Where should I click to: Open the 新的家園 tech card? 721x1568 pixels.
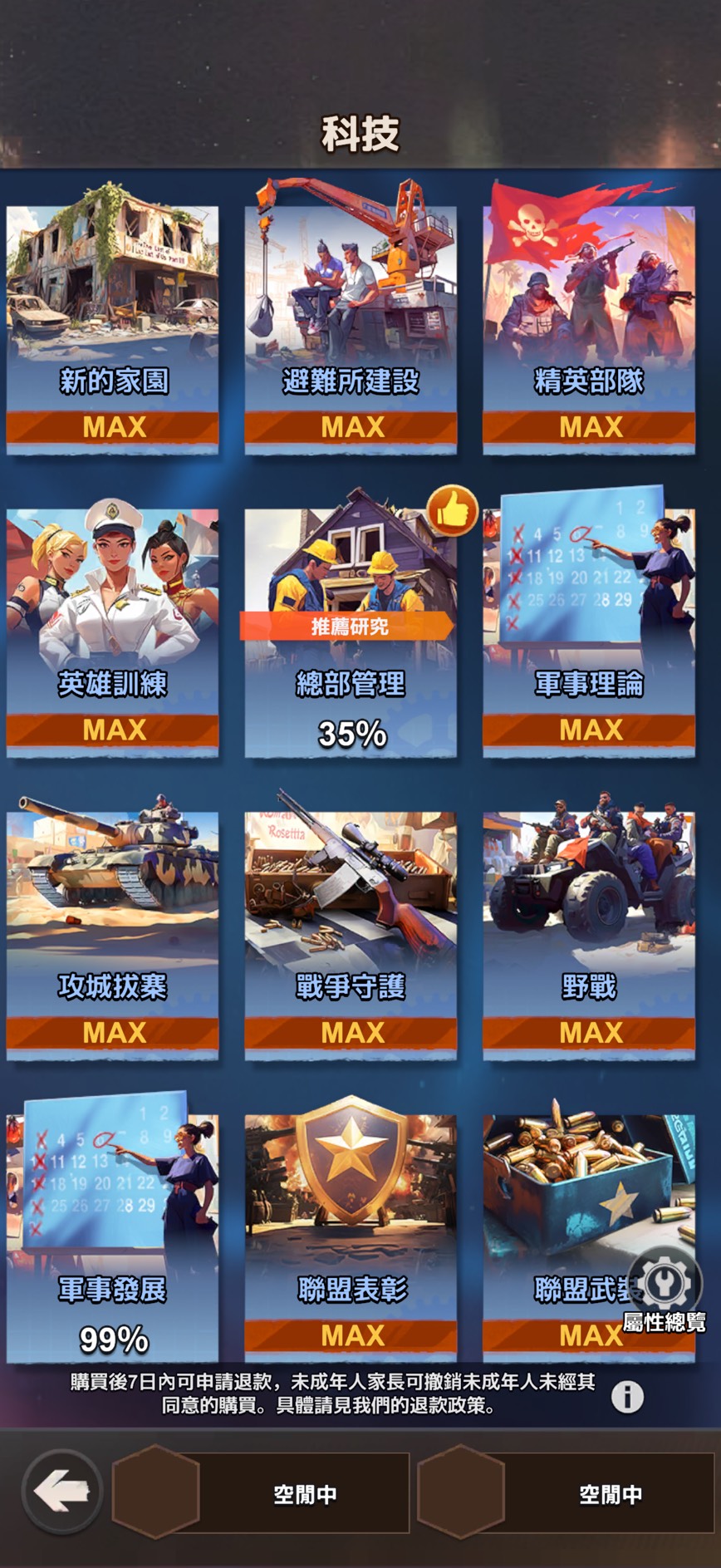[x=112, y=328]
